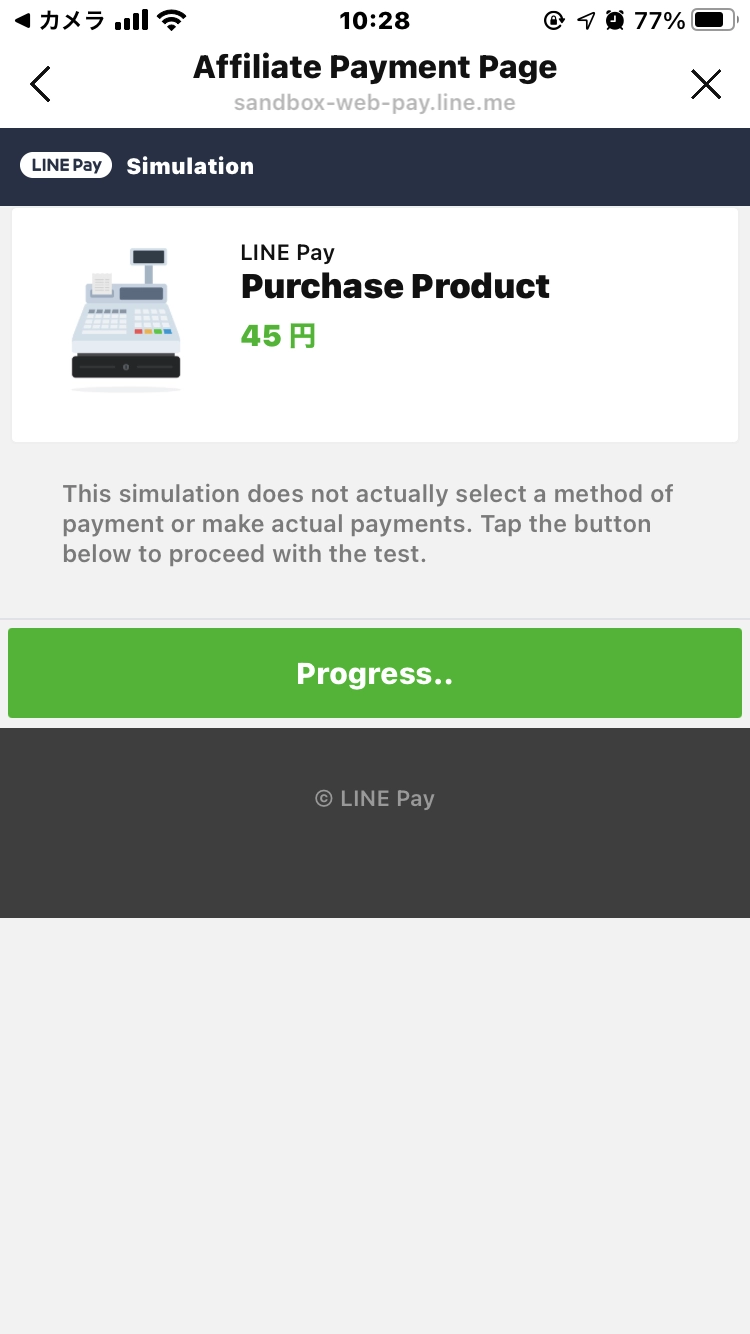Tap the 10:28 clock in status bar
The image size is (750, 1334).
click(x=375, y=19)
